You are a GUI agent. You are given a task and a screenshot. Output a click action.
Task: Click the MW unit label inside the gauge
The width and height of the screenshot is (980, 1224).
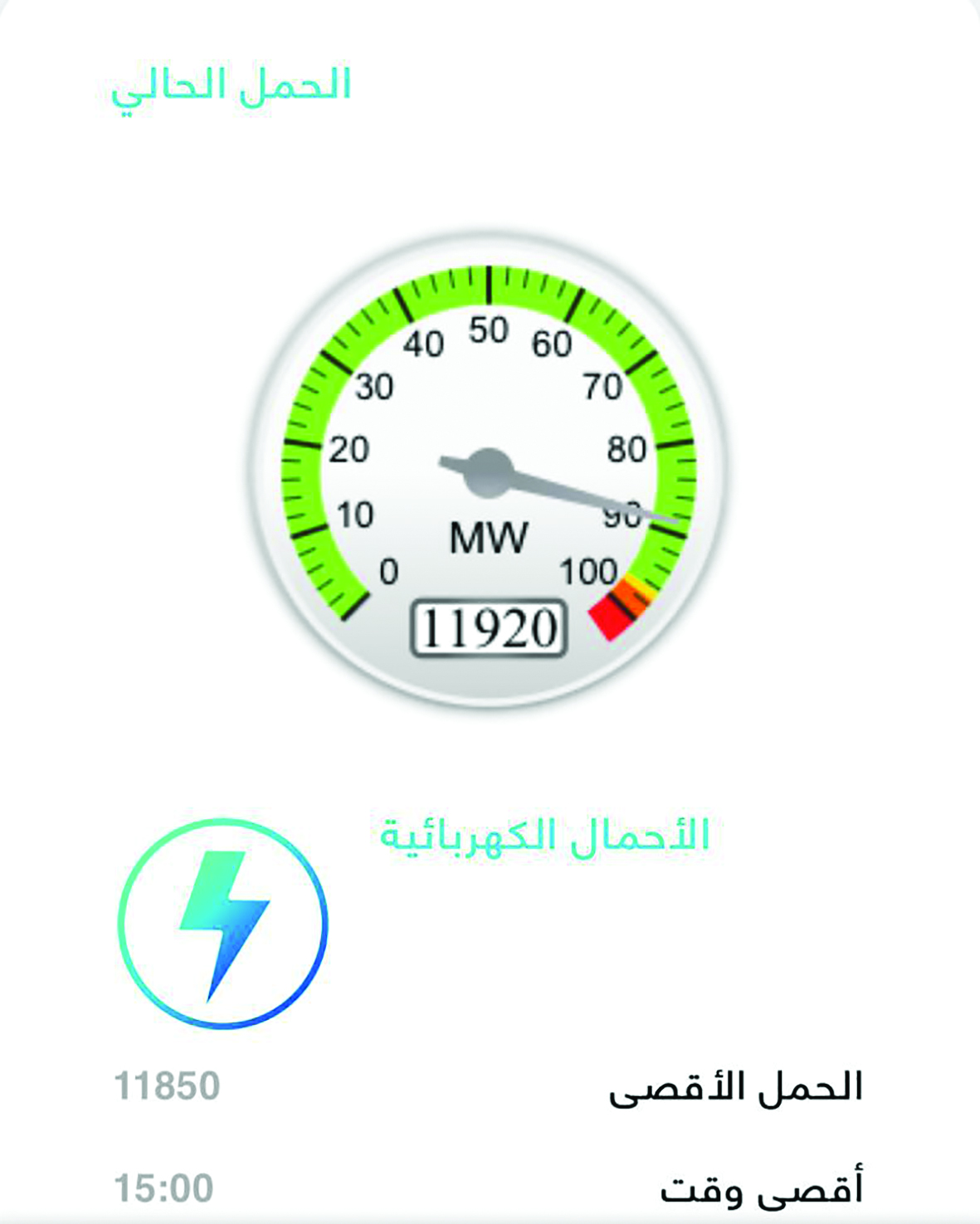coord(488,539)
